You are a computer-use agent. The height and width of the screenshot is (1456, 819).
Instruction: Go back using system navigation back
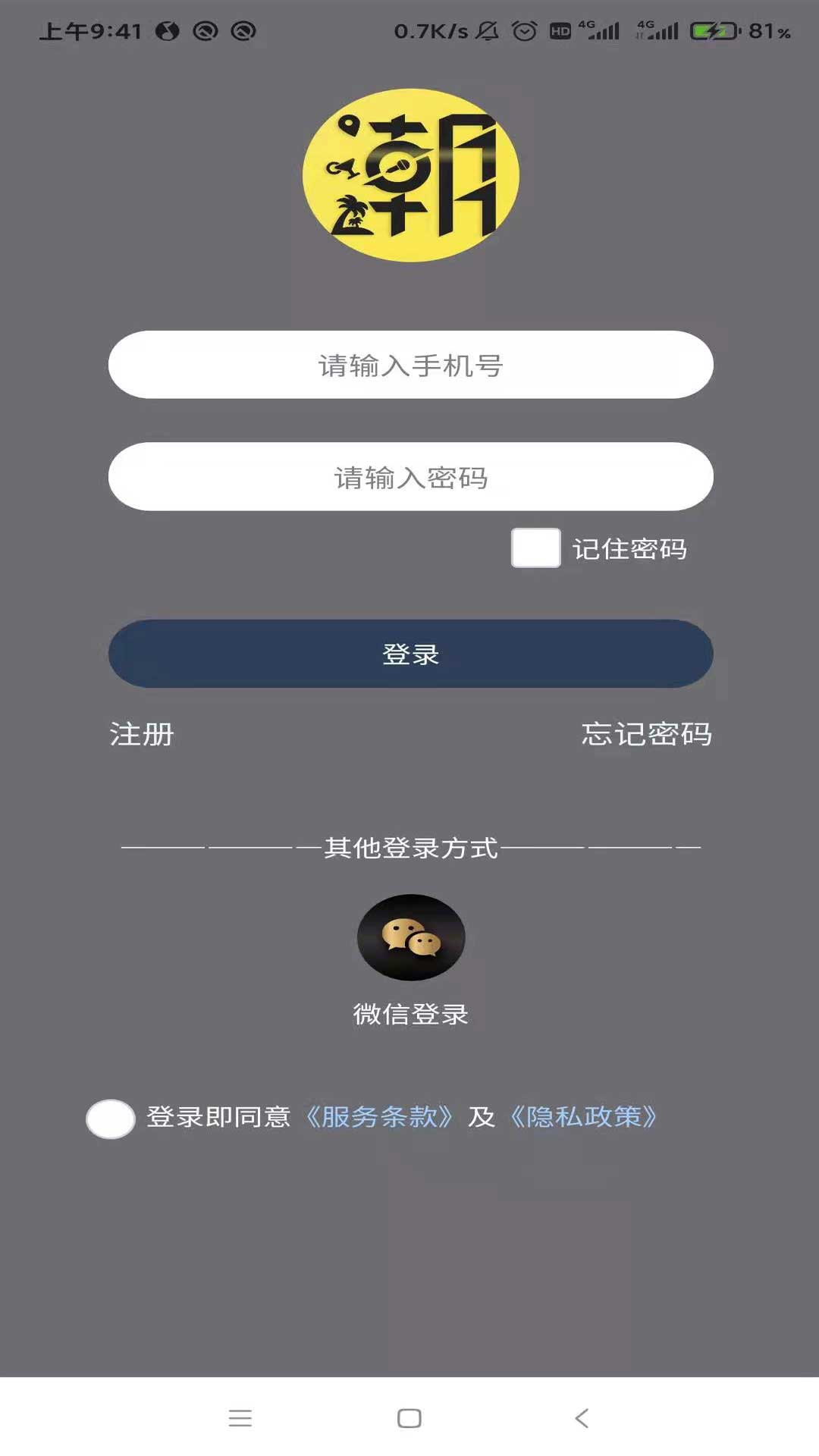pos(582,1418)
